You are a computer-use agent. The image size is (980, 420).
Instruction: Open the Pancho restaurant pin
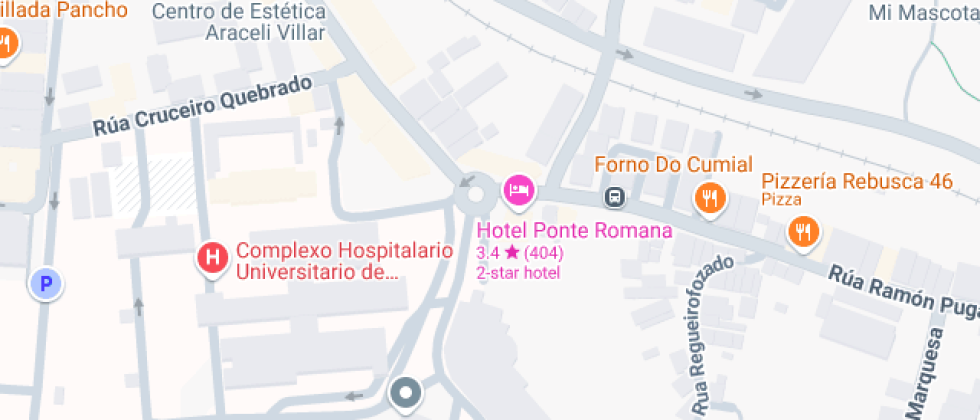click(5, 43)
